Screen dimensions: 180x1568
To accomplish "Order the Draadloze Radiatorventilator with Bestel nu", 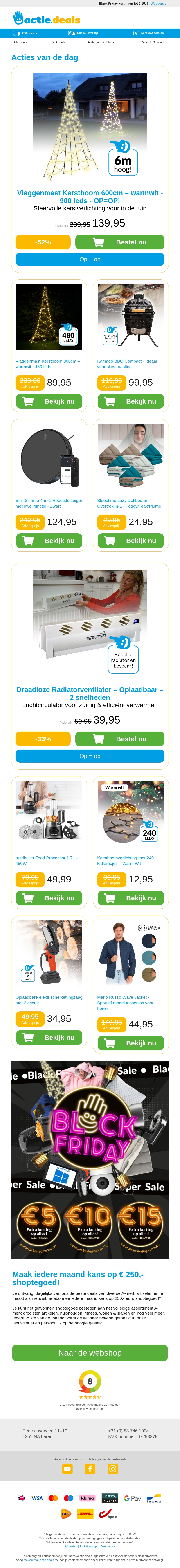I will (120, 739).
